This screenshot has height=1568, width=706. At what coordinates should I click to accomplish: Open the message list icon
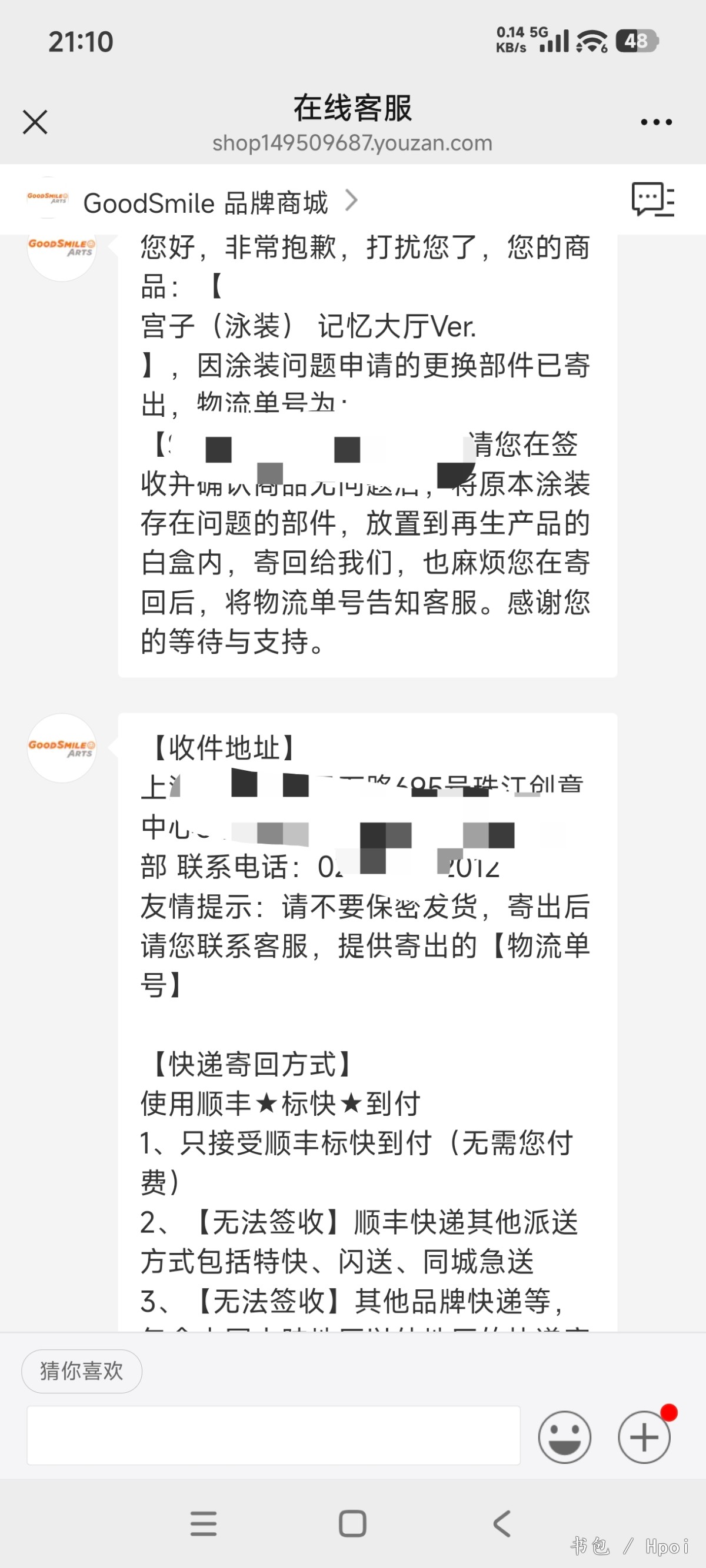652,200
